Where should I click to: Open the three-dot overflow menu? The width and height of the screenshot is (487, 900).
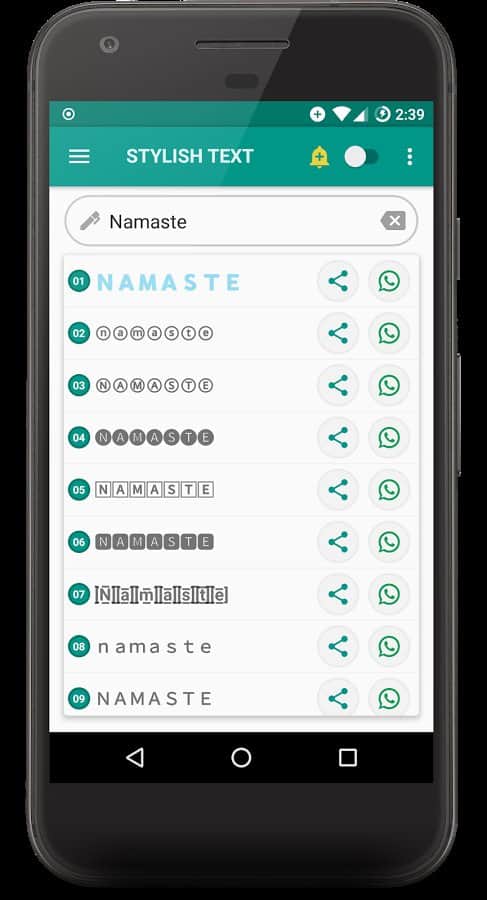click(x=409, y=157)
